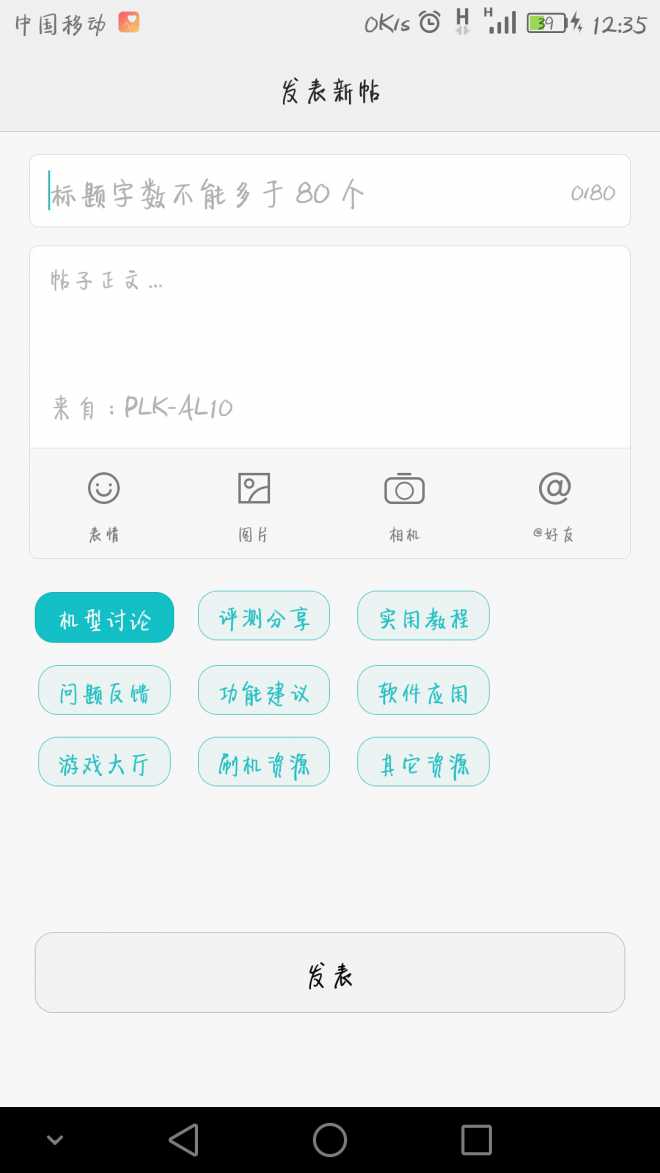This screenshot has height=1173, width=660.
Task: Select the 机型讨论 category chip
Action: pyautogui.click(x=104, y=618)
